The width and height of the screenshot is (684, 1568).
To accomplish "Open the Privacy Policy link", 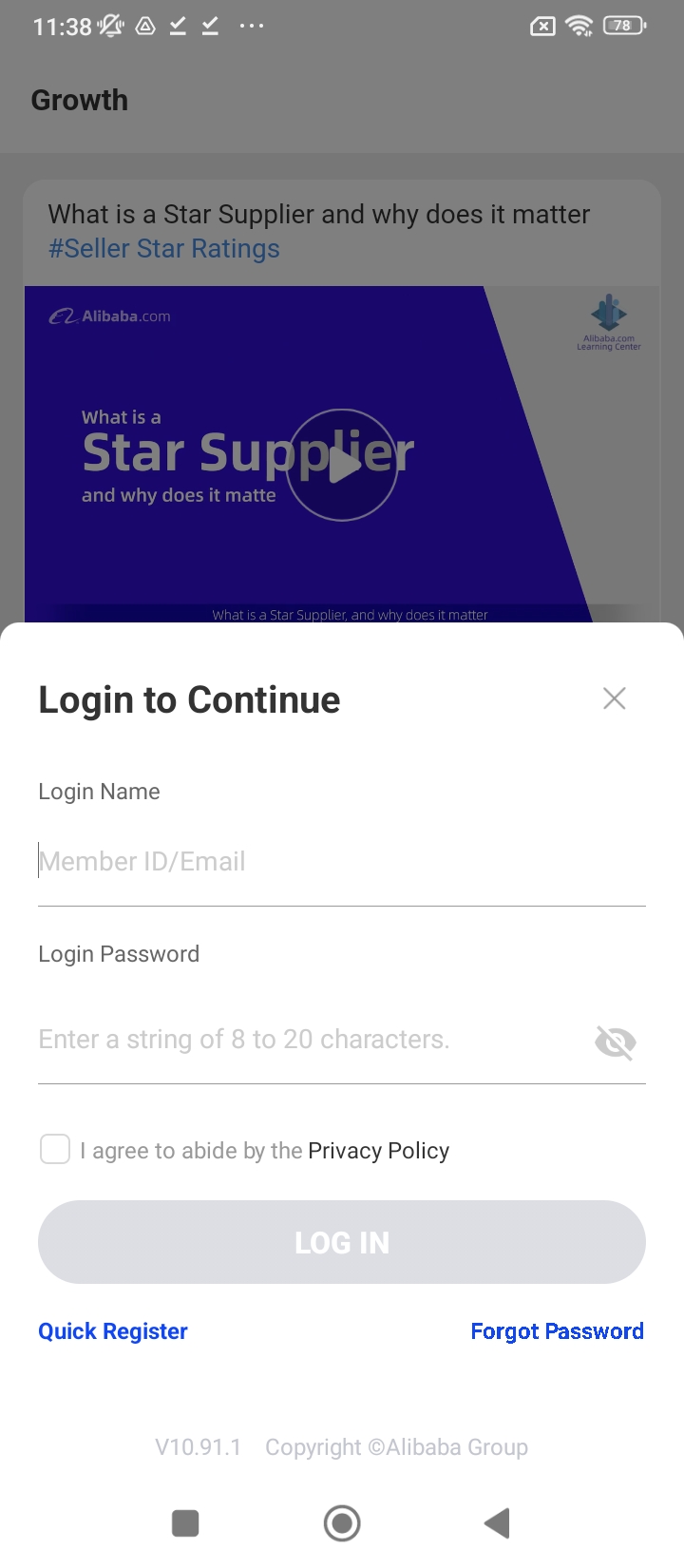I will 378,1151.
